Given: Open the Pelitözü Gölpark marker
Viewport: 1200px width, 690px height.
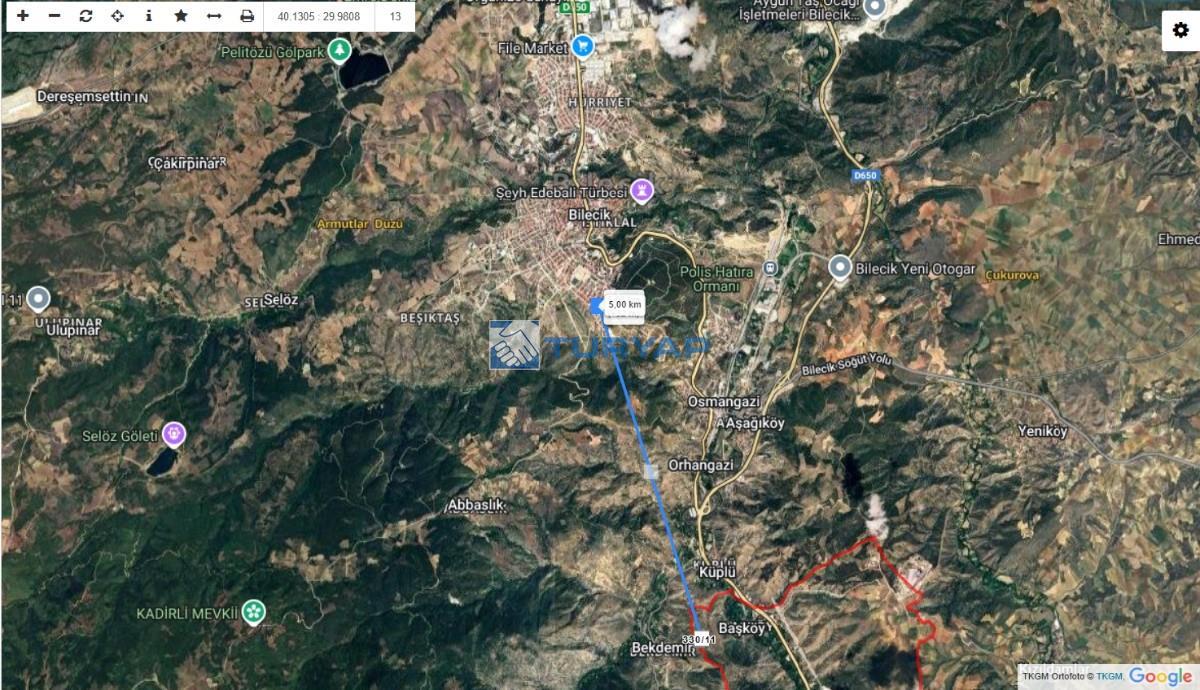Looking at the screenshot, I should click(x=340, y=48).
